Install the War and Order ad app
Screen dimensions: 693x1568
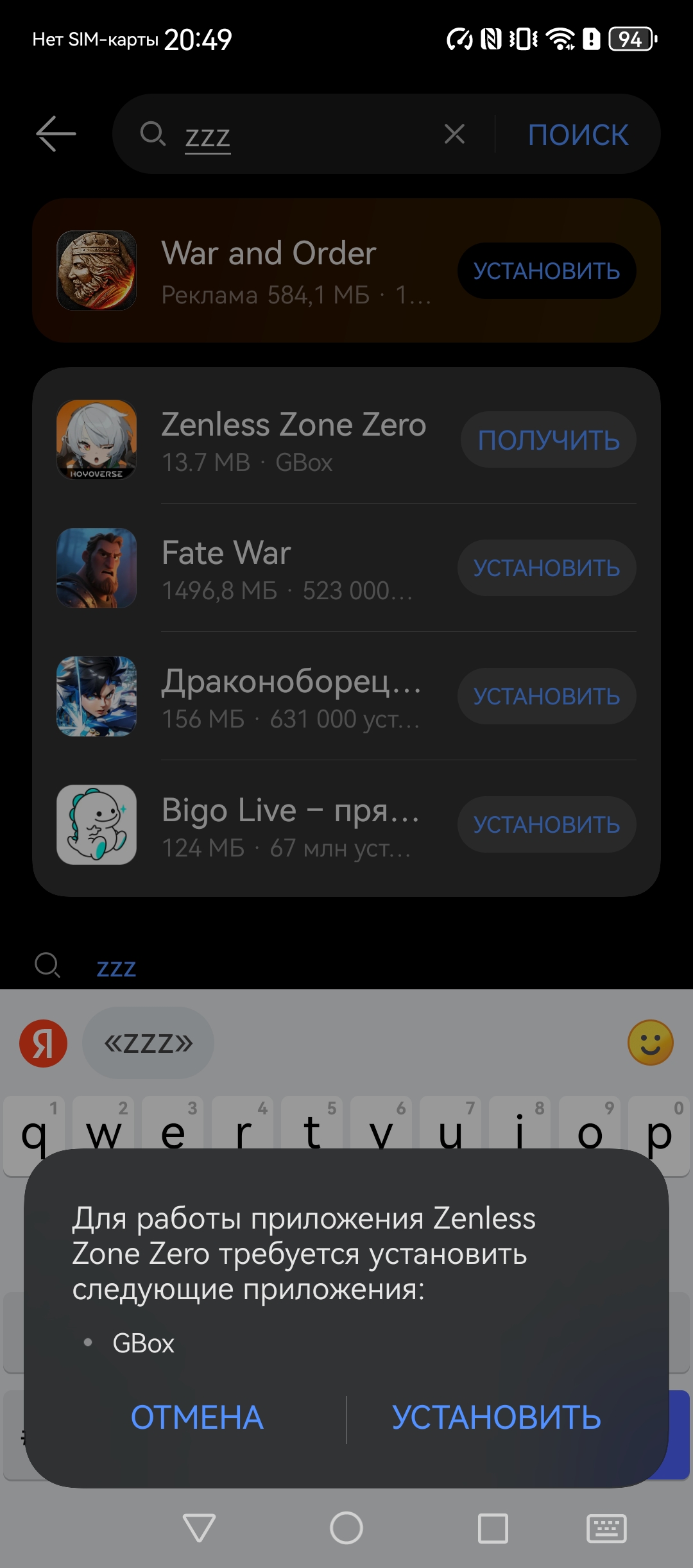546,271
